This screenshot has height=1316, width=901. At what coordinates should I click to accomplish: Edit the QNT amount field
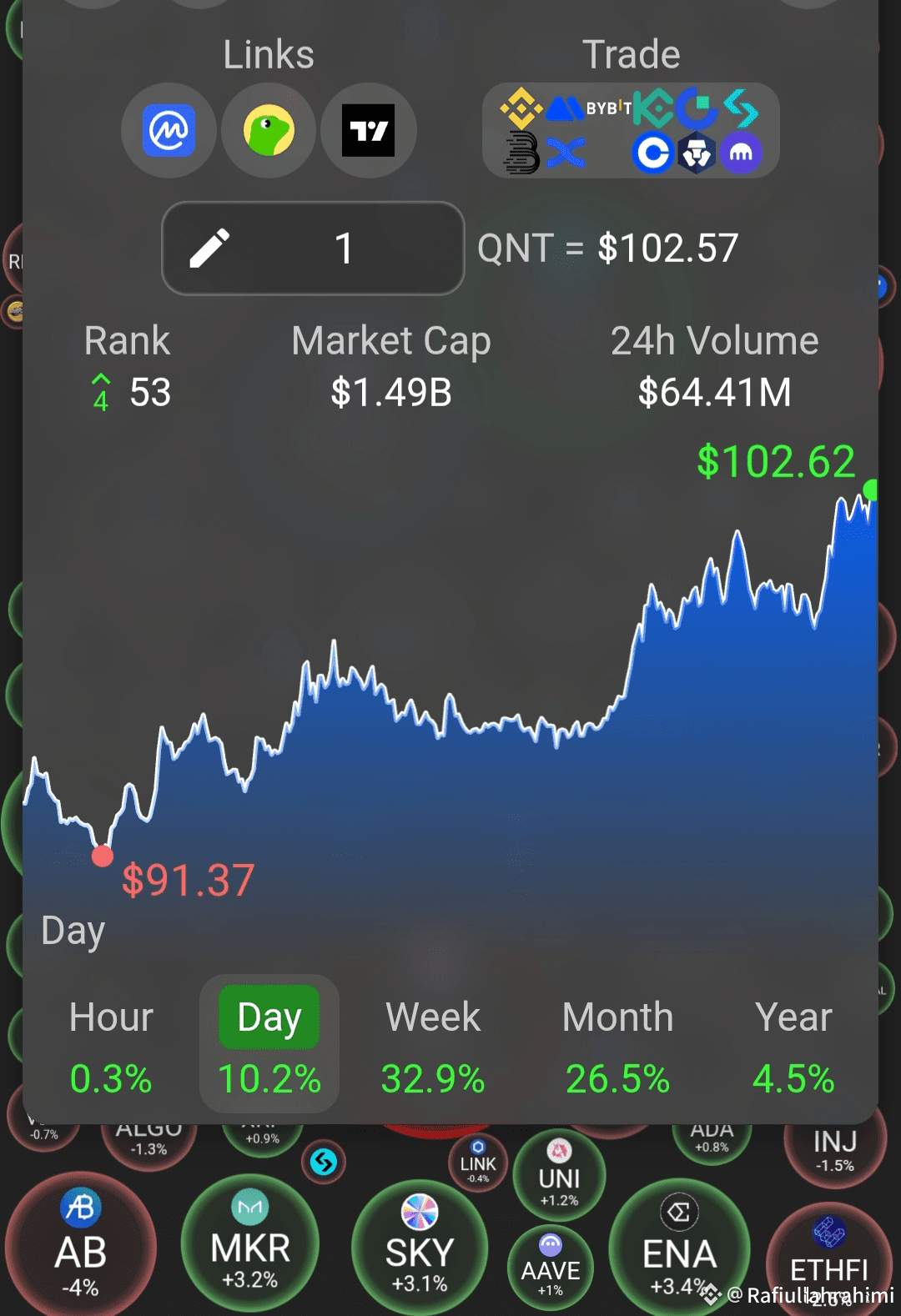coord(313,249)
